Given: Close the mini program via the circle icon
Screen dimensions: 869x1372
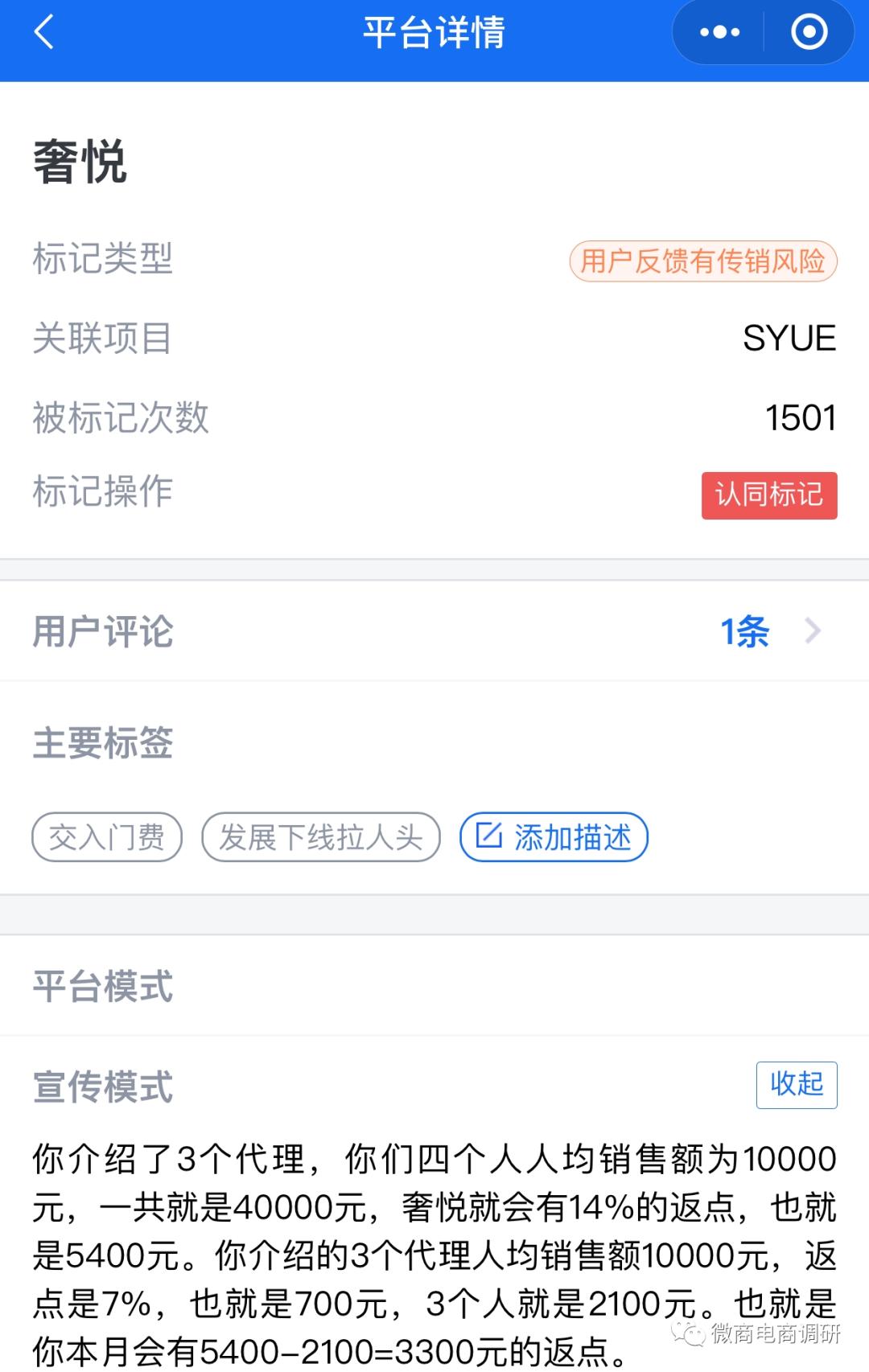Looking at the screenshot, I should (x=809, y=33).
